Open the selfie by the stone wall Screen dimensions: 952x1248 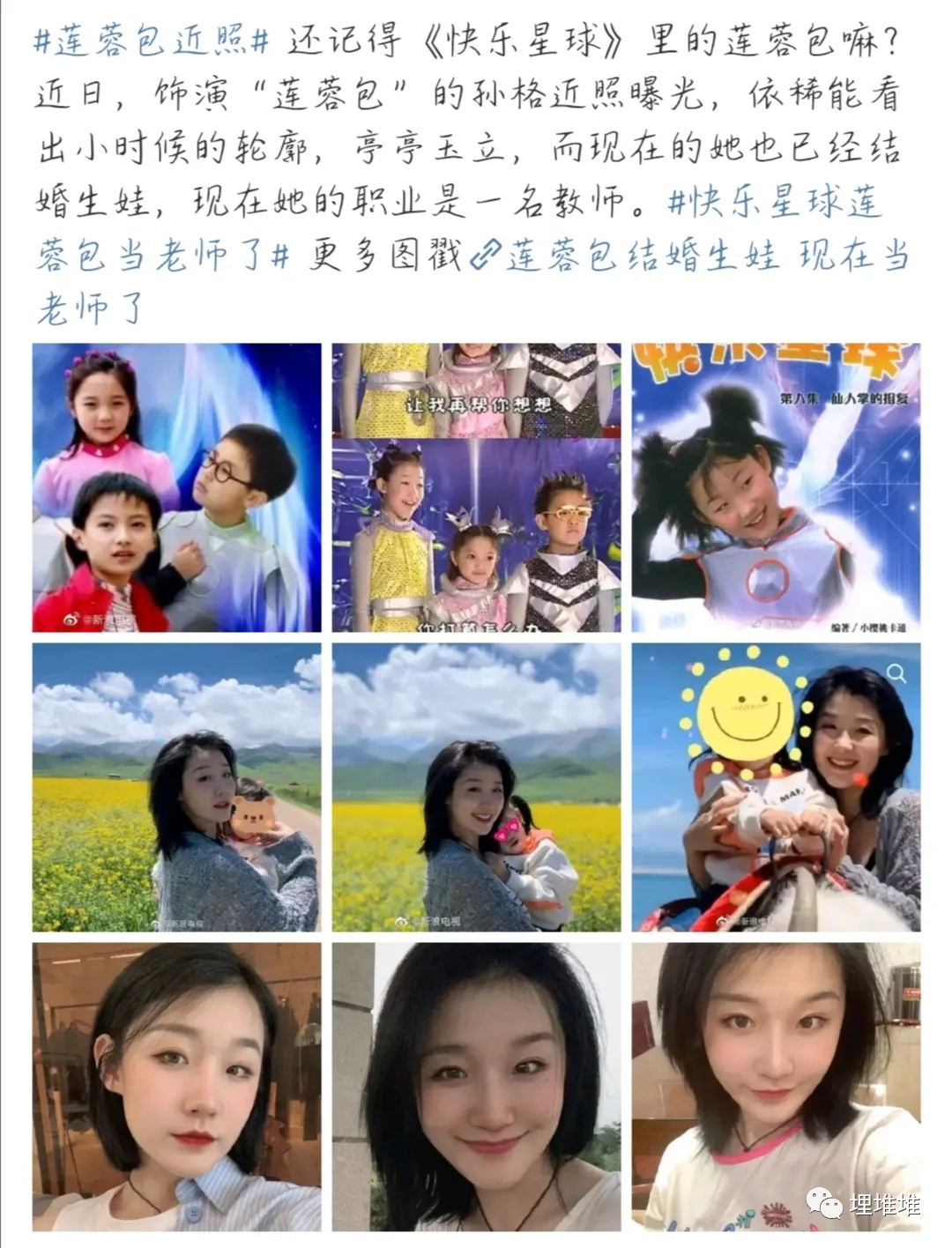tap(476, 1086)
